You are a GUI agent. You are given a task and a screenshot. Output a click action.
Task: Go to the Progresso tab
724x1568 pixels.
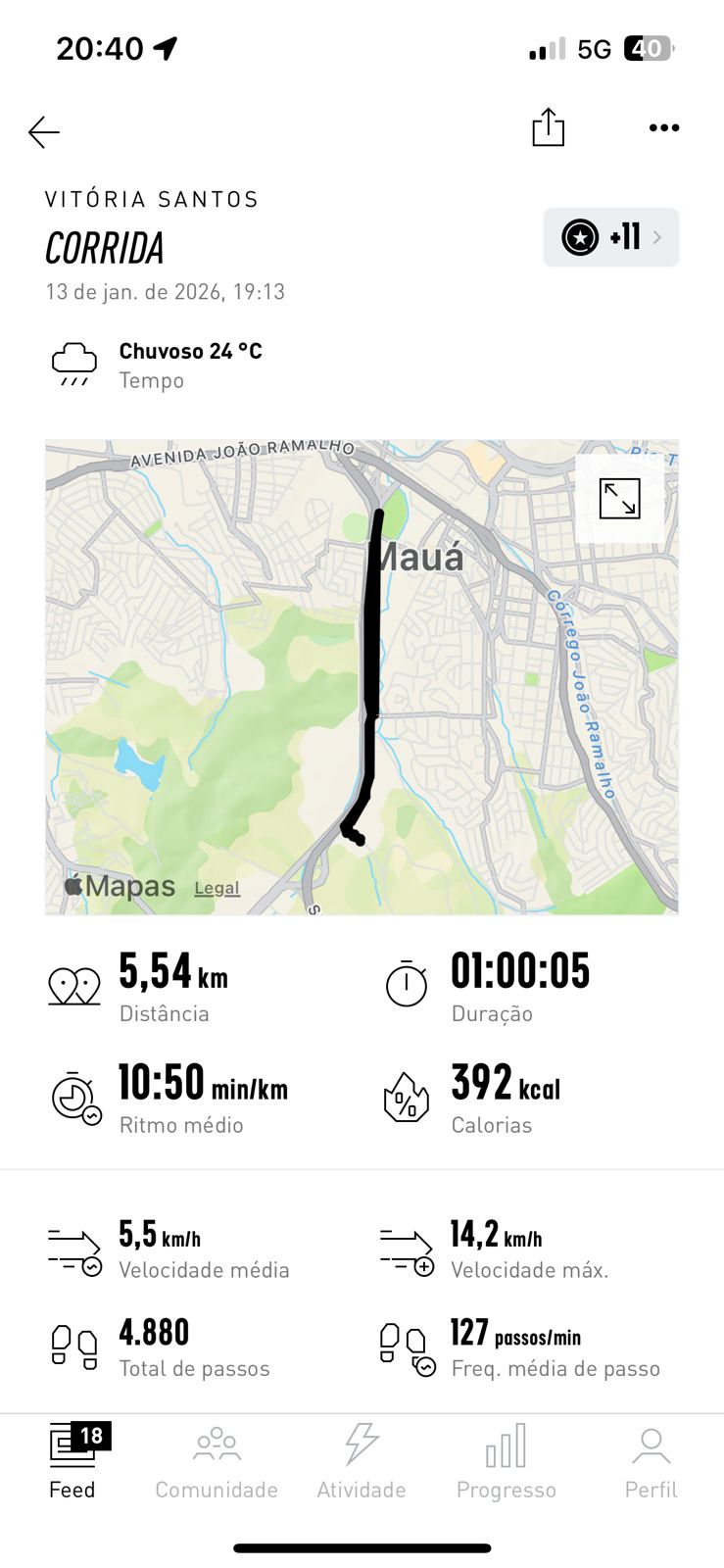point(507,1461)
